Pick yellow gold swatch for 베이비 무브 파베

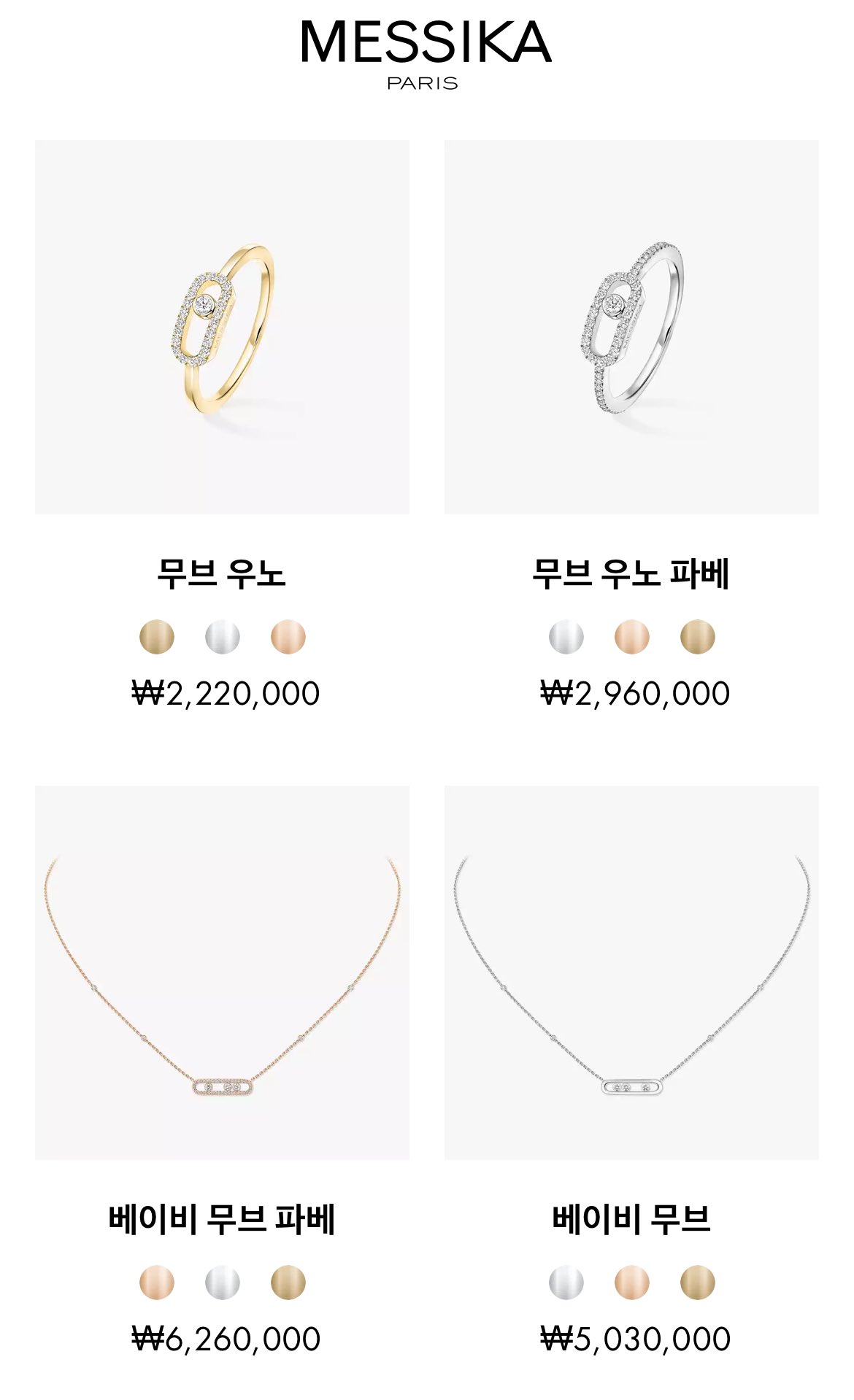[x=288, y=1283]
